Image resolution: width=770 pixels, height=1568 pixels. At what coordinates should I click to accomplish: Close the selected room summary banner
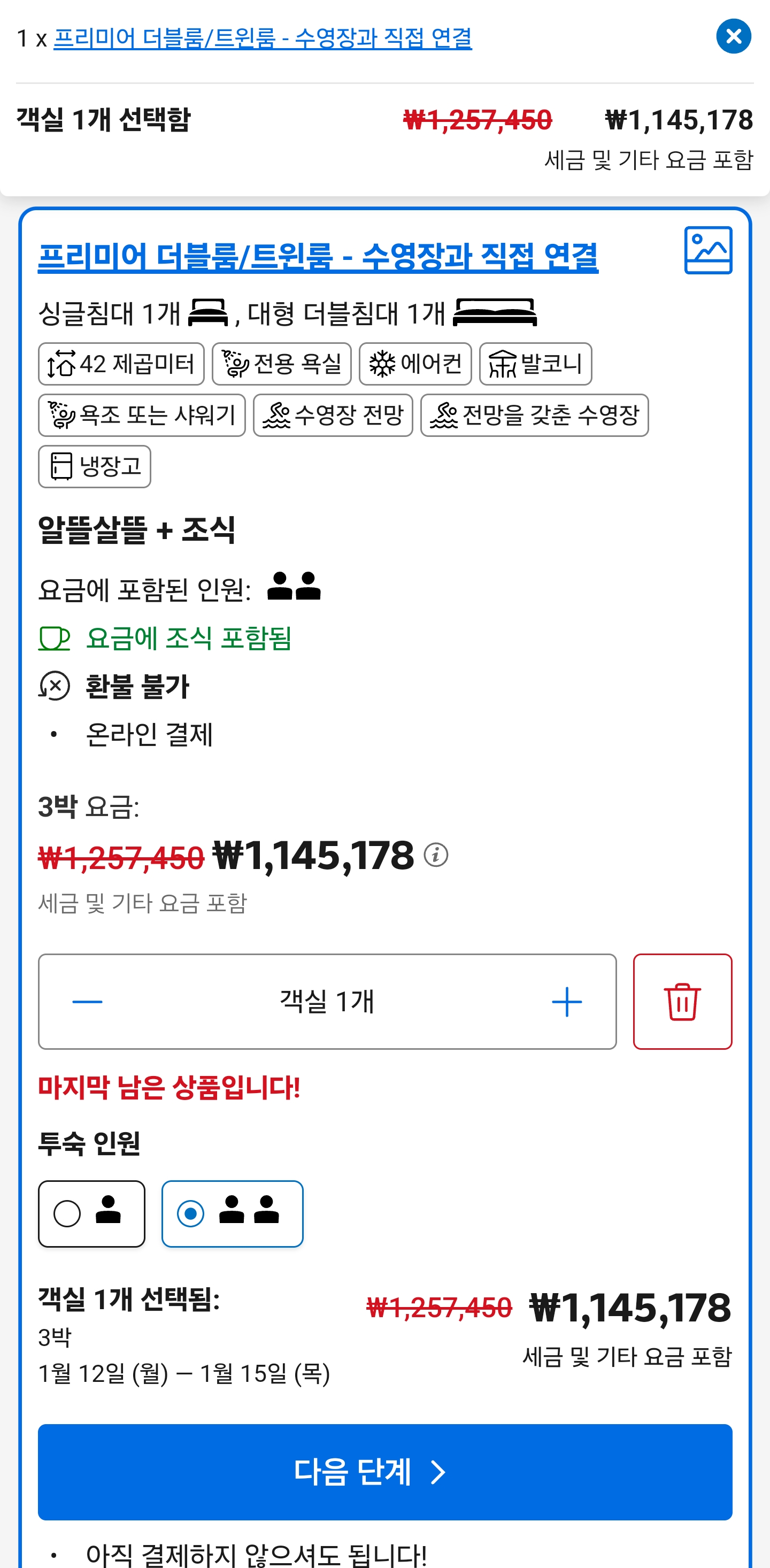pyautogui.click(x=733, y=36)
